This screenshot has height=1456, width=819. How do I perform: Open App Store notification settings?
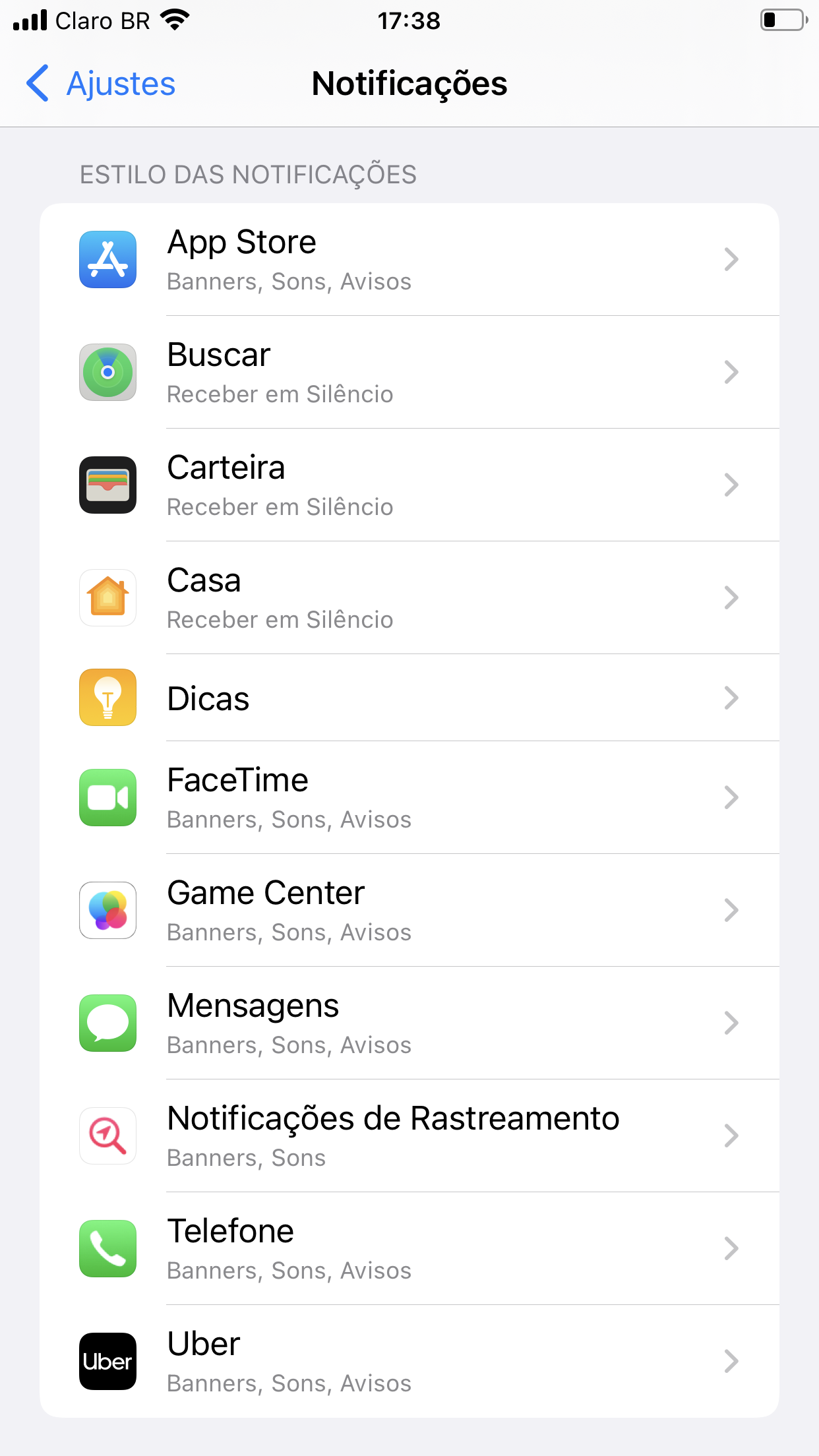(409, 260)
